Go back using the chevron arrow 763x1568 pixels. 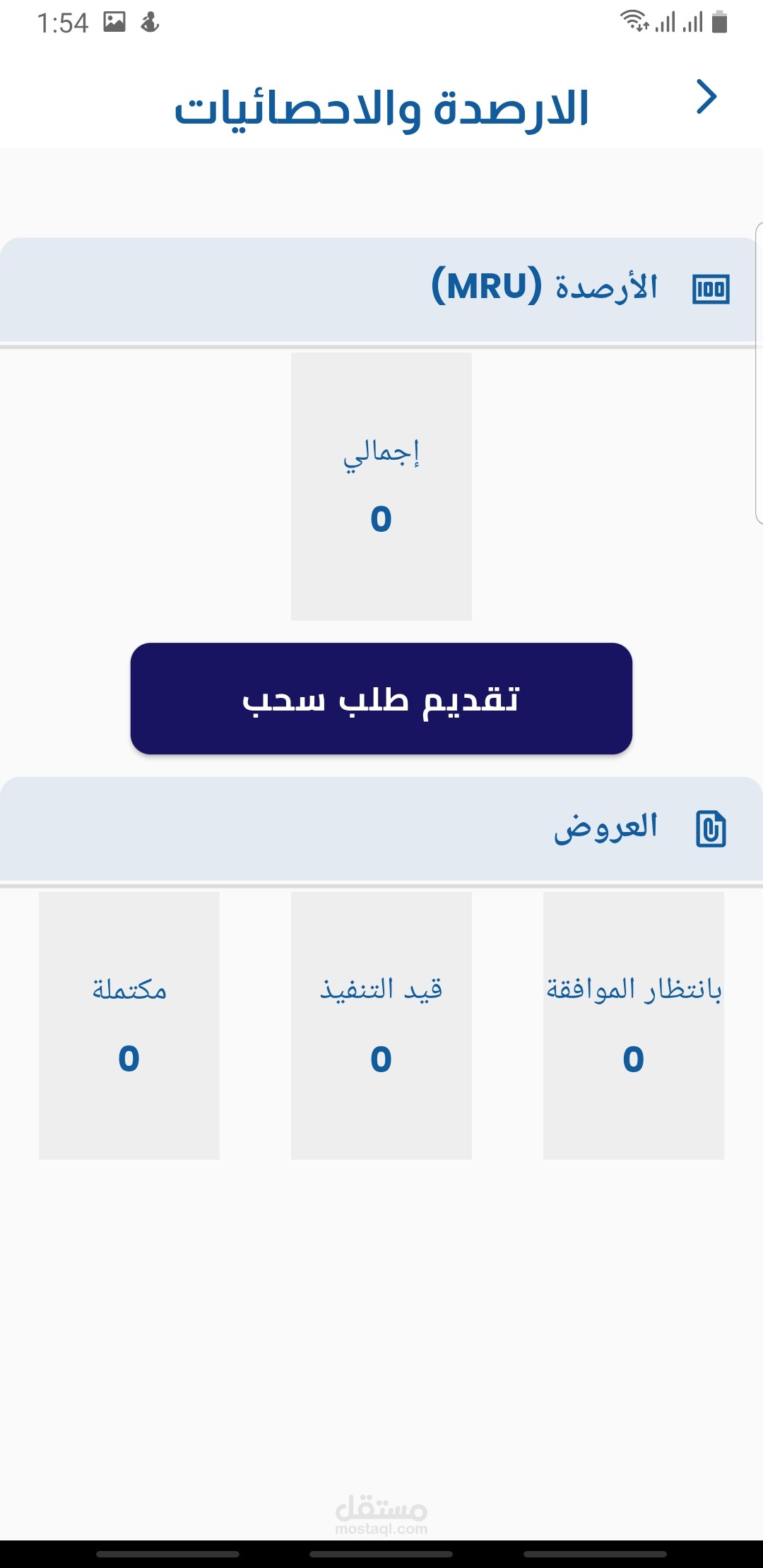click(706, 97)
